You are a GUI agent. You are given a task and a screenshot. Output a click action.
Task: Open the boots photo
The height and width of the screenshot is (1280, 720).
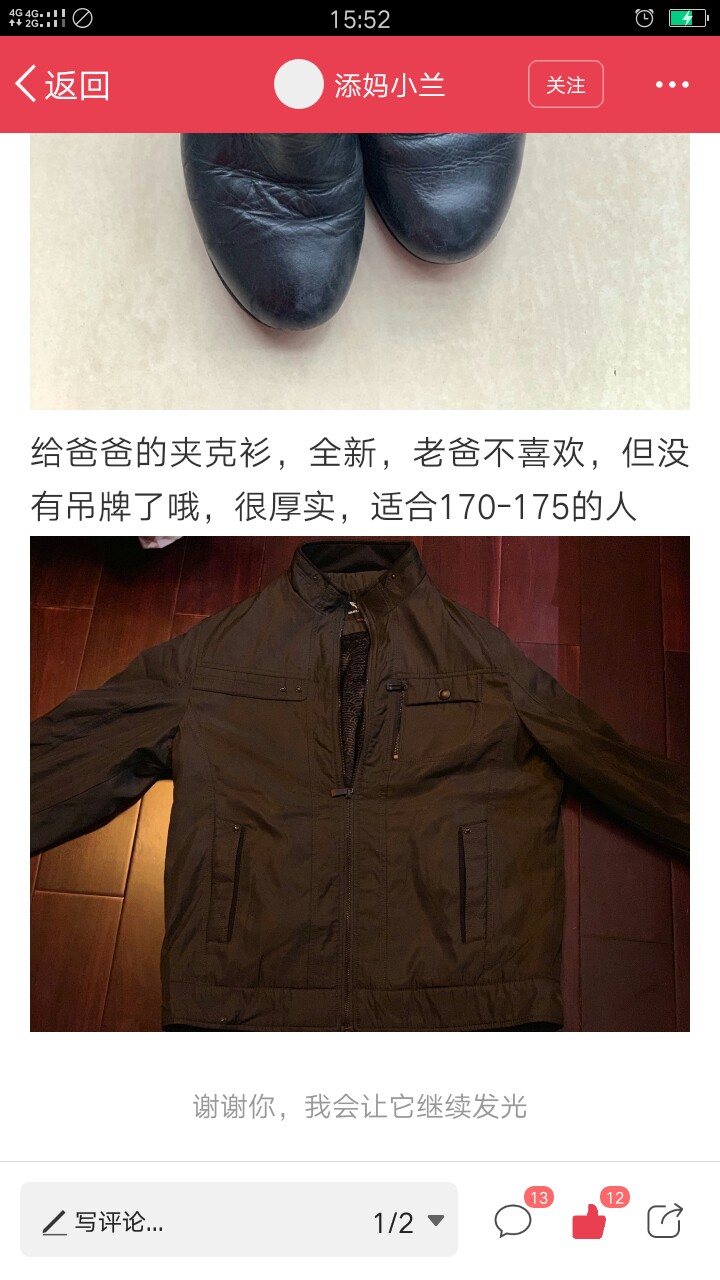click(360, 271)
